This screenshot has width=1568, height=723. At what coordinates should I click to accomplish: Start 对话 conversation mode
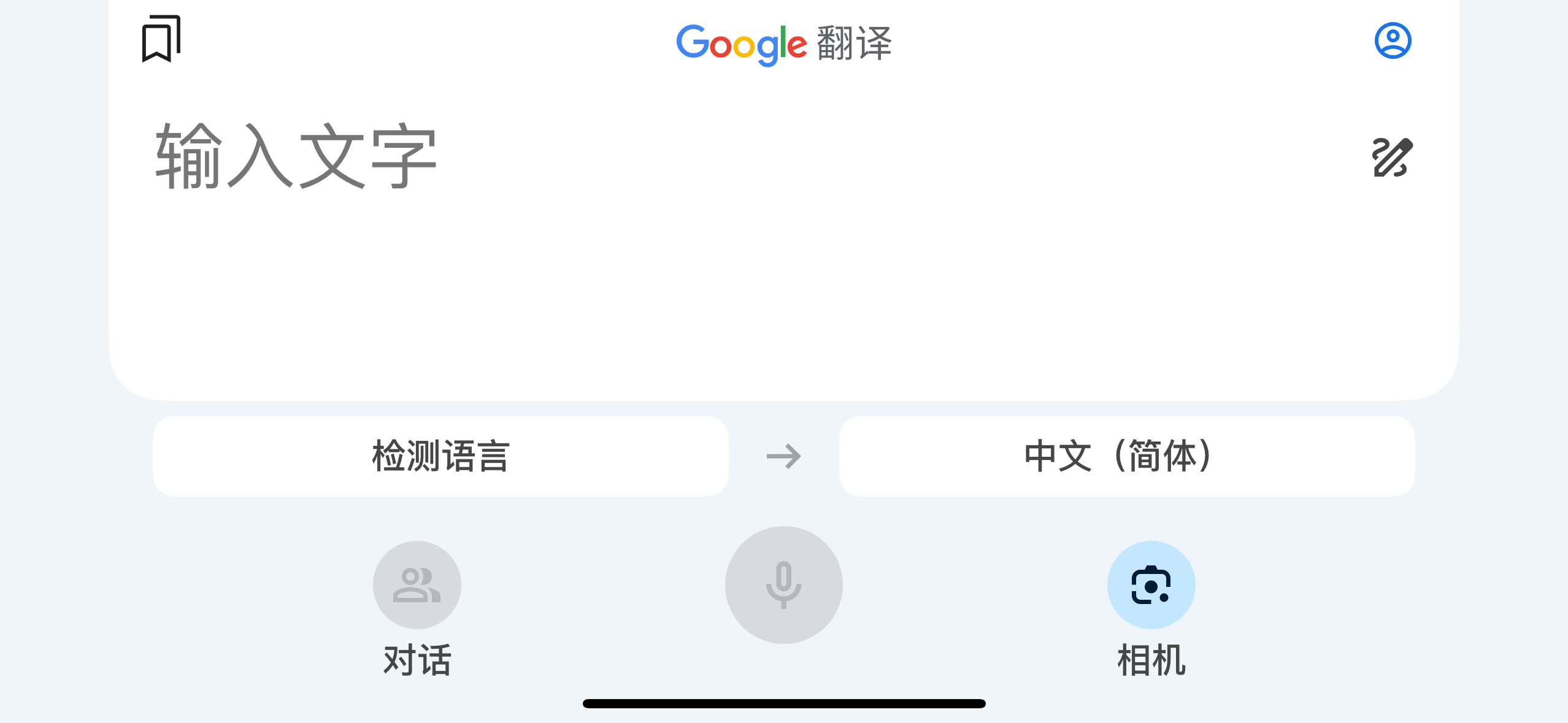click(417, 585)
